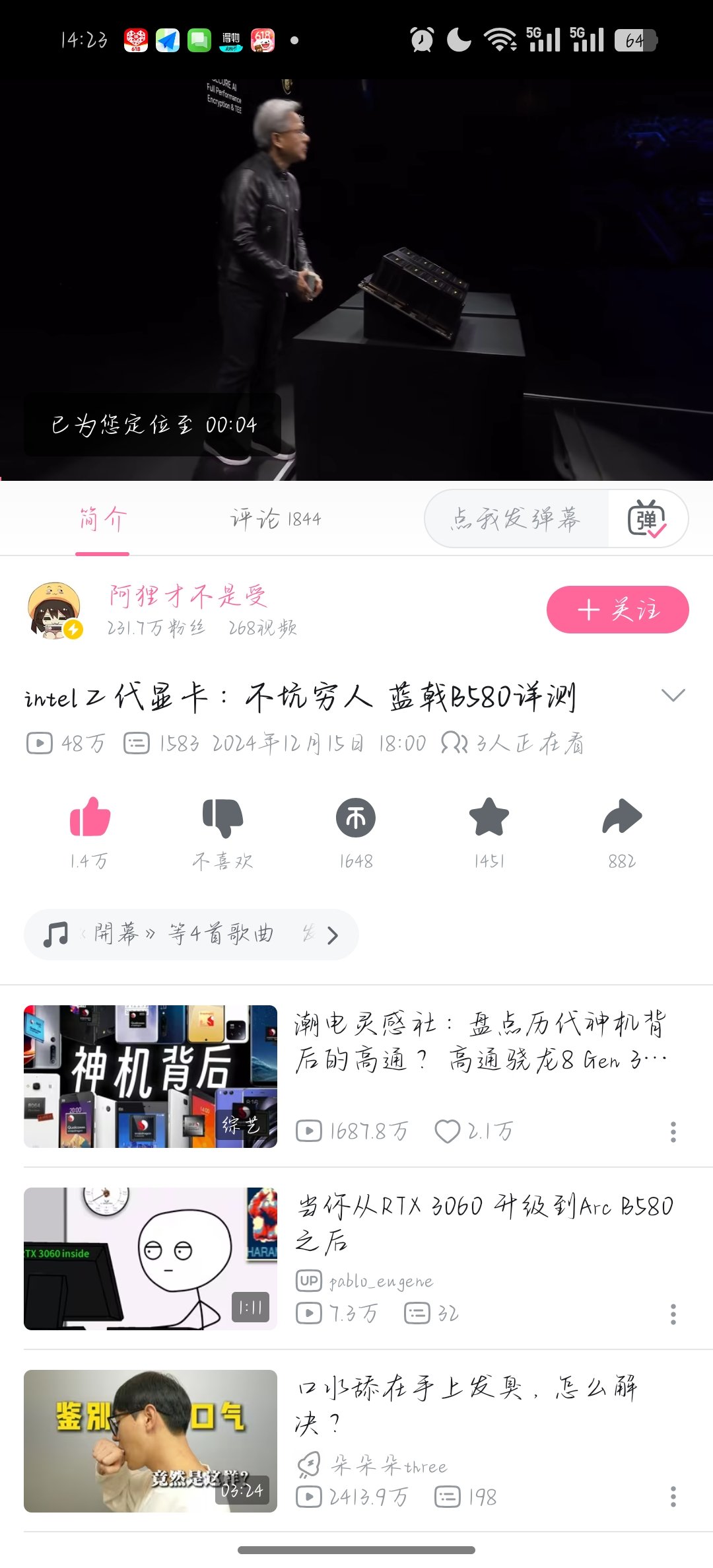The height and width of the screenshot is (1568, 713).
Task: Open the 口水舔在手上发臭 video
Action: (466, 1404)
